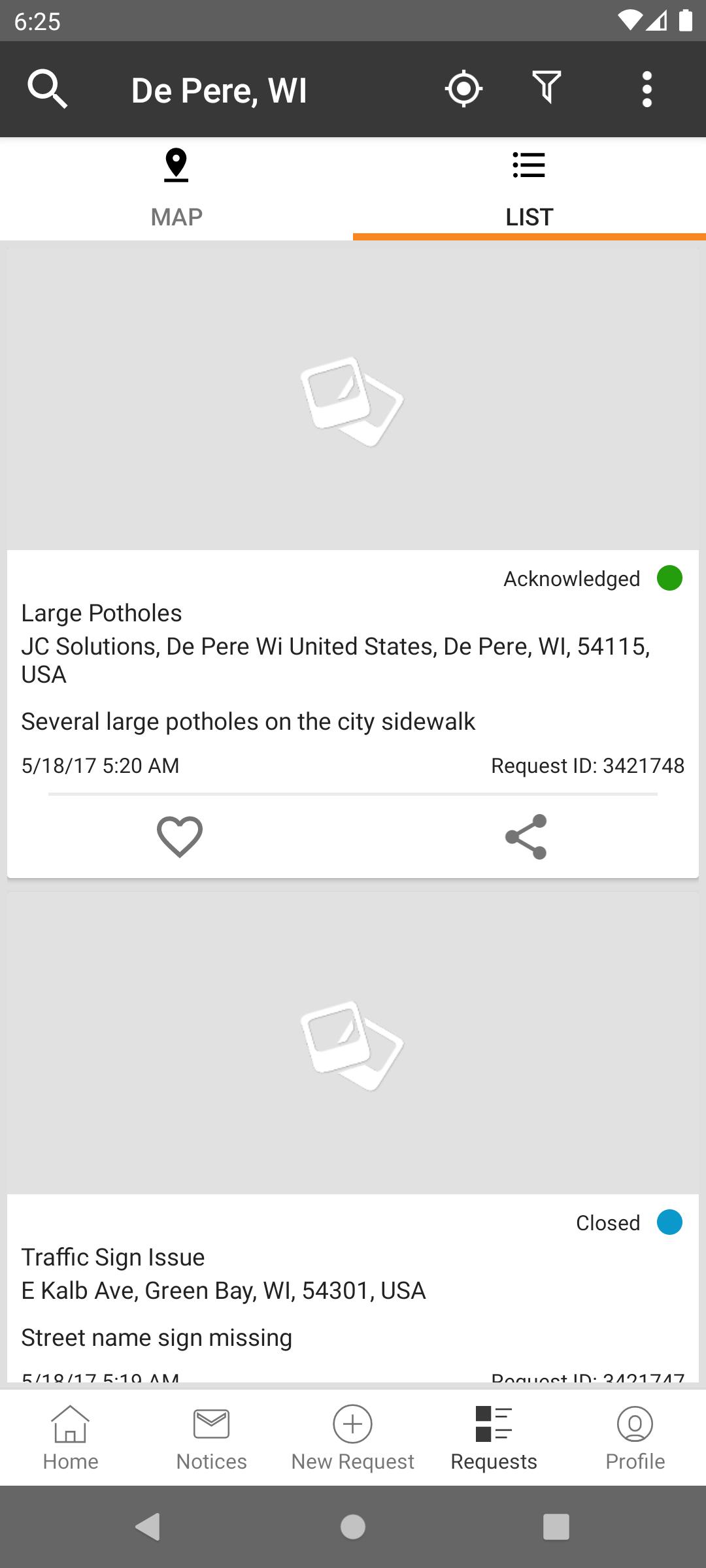Center on my current location
The height and width of the screenshot is (1568, 706).
pos(463,89)
